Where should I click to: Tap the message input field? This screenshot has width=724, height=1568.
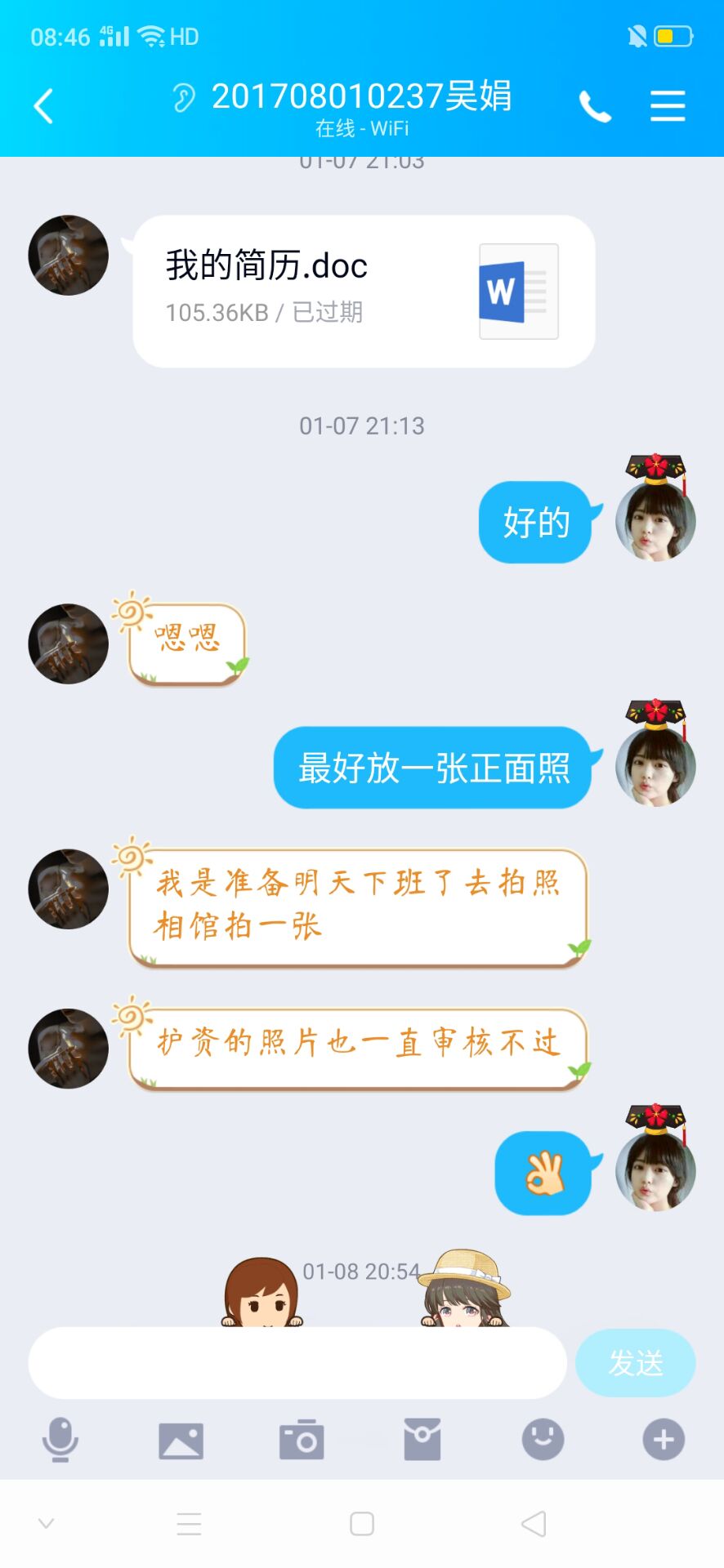point(297,1362)
